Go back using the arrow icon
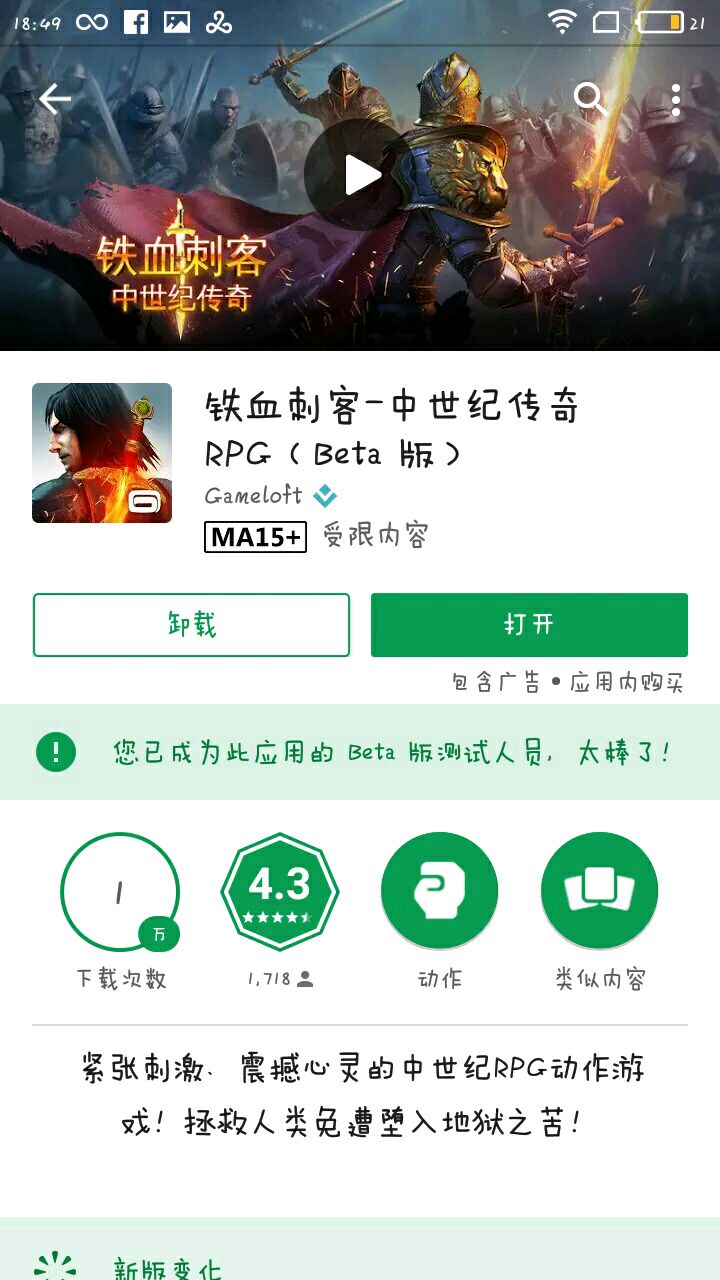This screenshot has height=1280, width=720. 55,99
